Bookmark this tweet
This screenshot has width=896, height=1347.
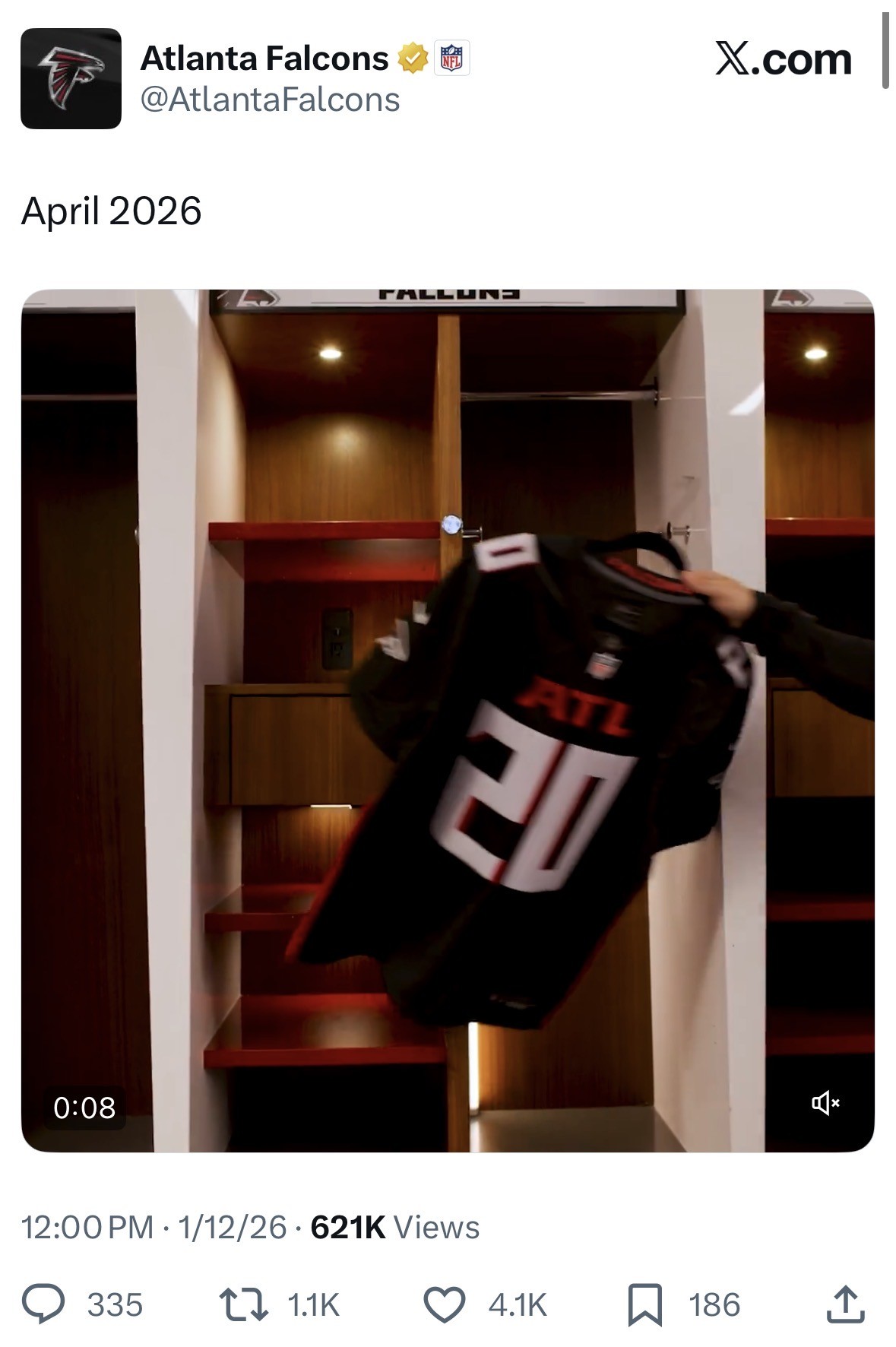pyautogui.click(x=645, y=1304)
